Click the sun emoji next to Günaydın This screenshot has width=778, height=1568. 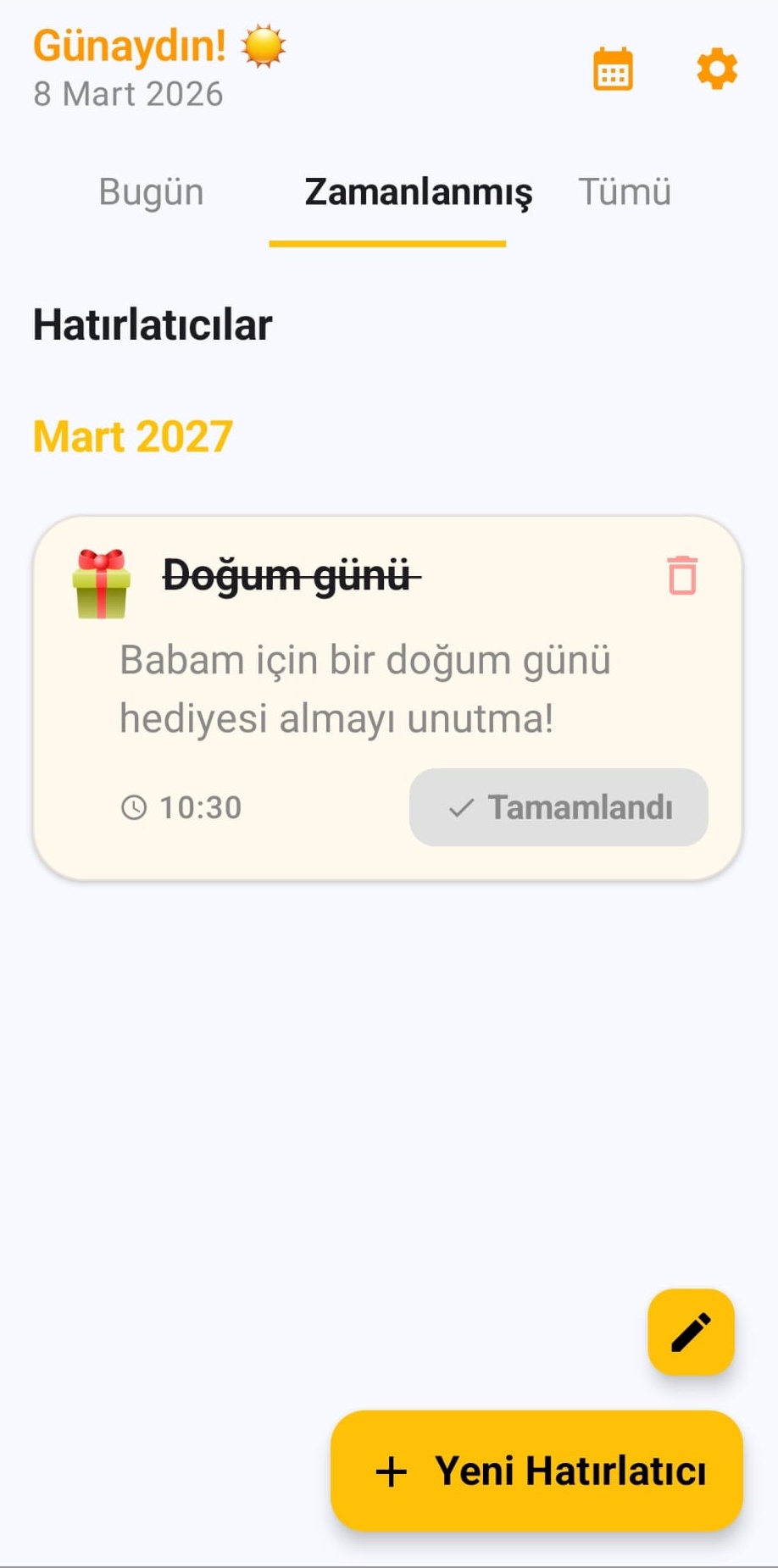tap(264, 44)
